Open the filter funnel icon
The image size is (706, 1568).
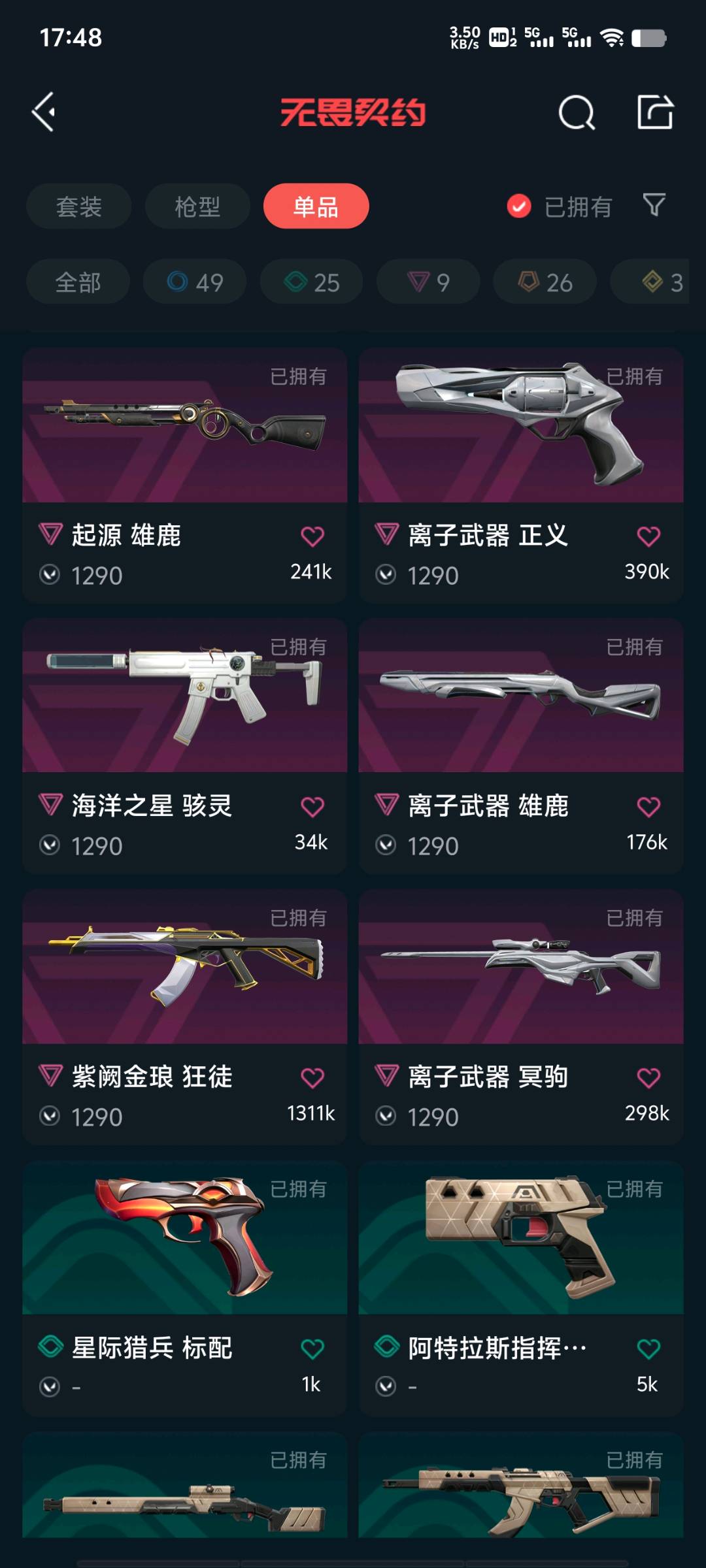coord(654,206)
